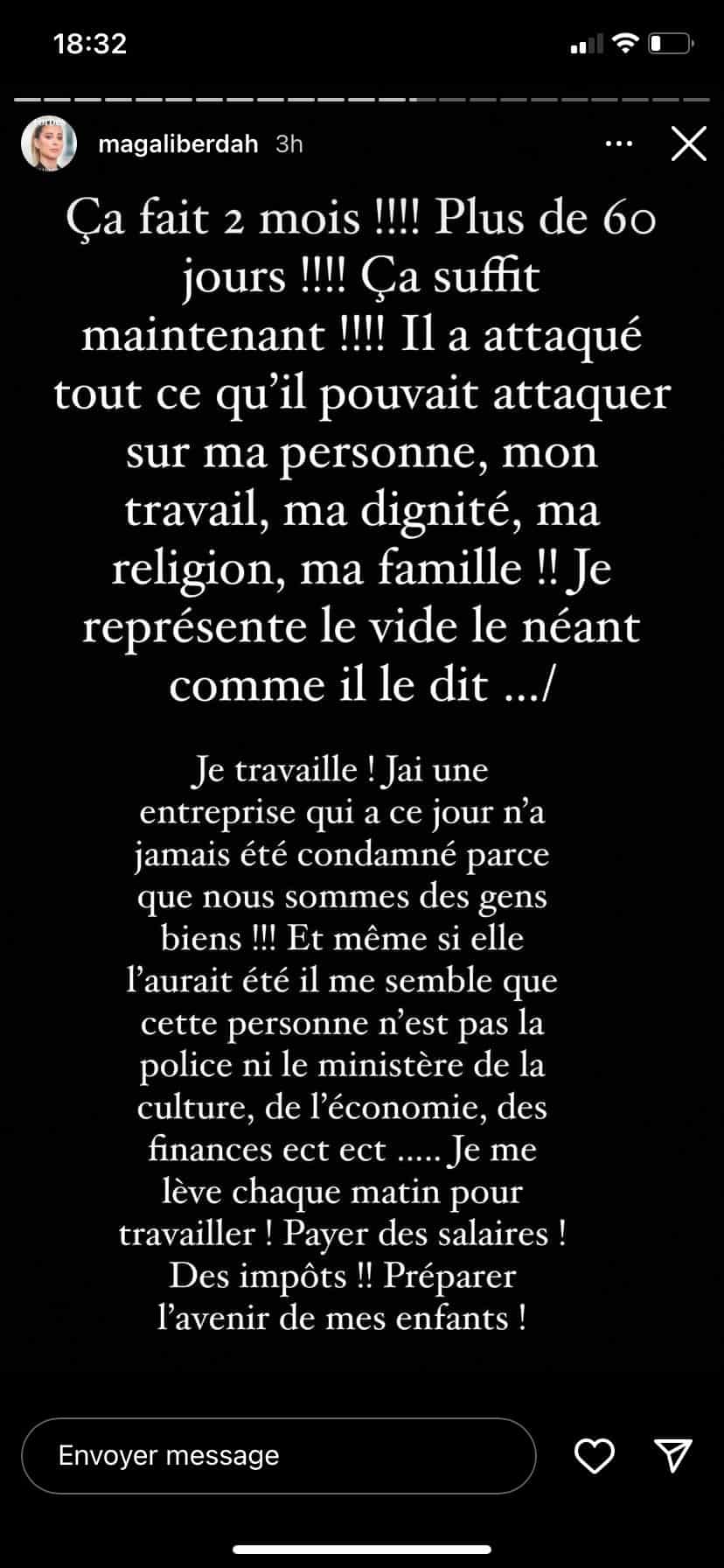Like this story with the heart

(594, 1455)
